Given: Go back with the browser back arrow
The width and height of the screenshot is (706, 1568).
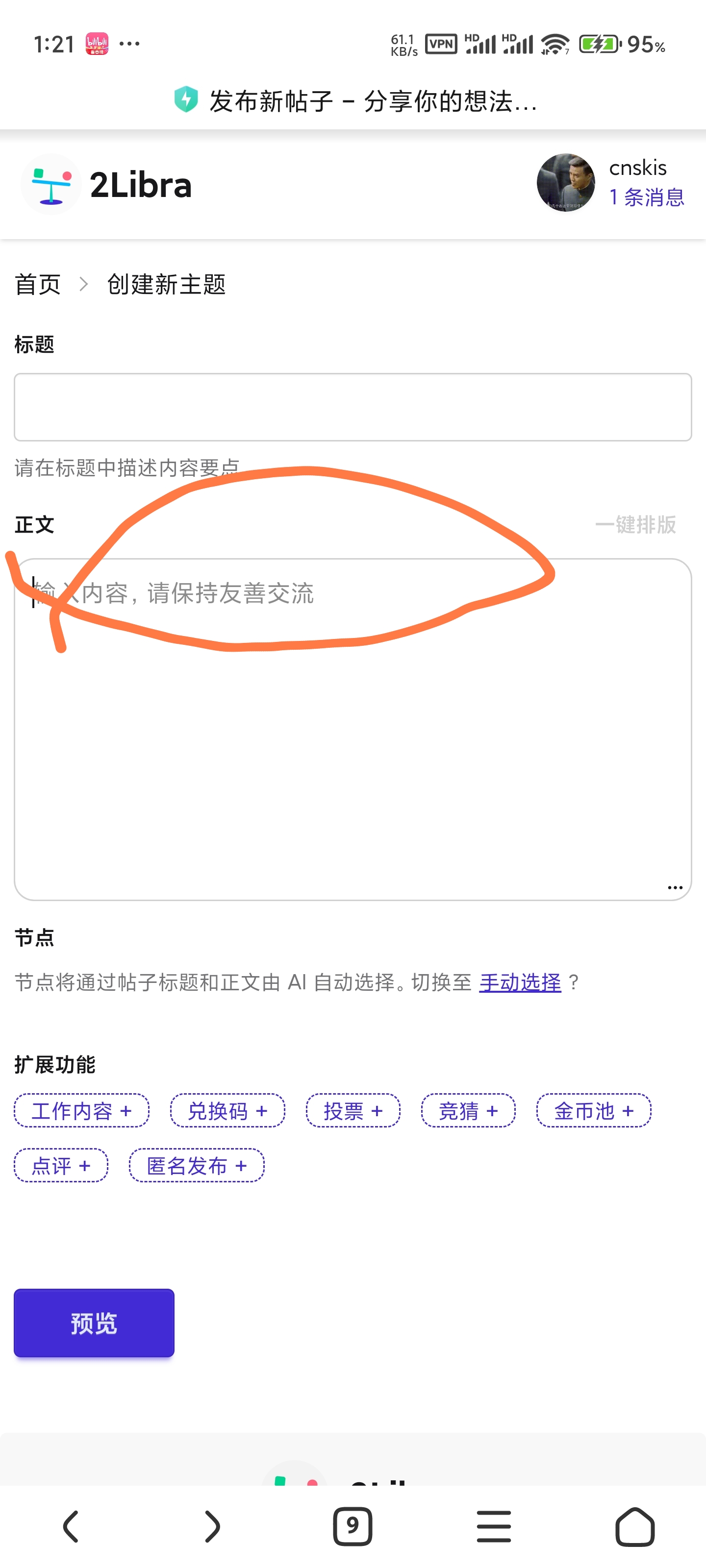Looking at the screenshot, I should click(71, 1526).
